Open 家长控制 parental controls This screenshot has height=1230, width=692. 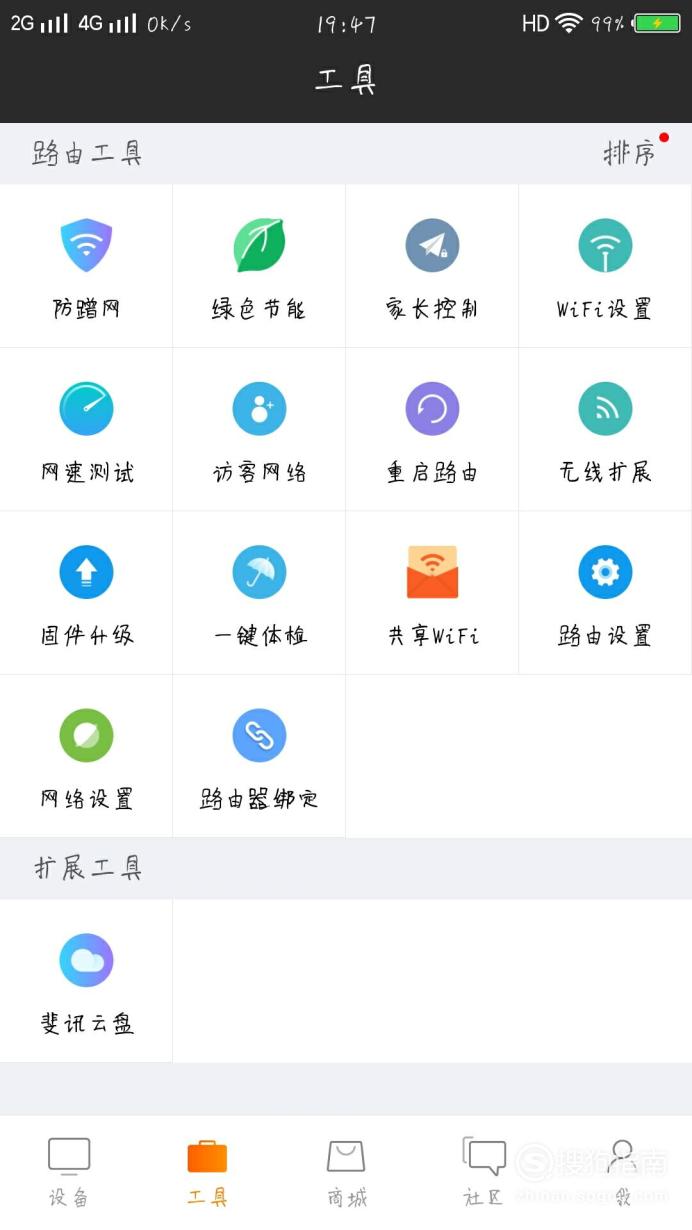pyautogui.click(x=432, y=266)
